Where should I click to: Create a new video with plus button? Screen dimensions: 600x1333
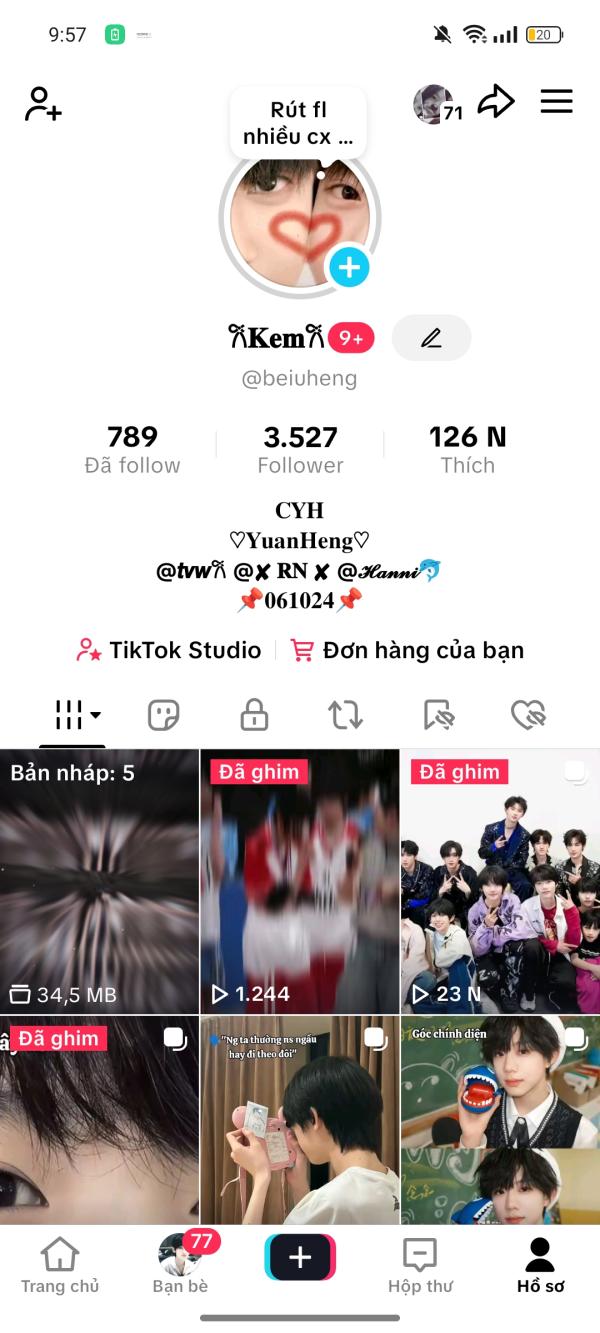[x=300, y=1258]
